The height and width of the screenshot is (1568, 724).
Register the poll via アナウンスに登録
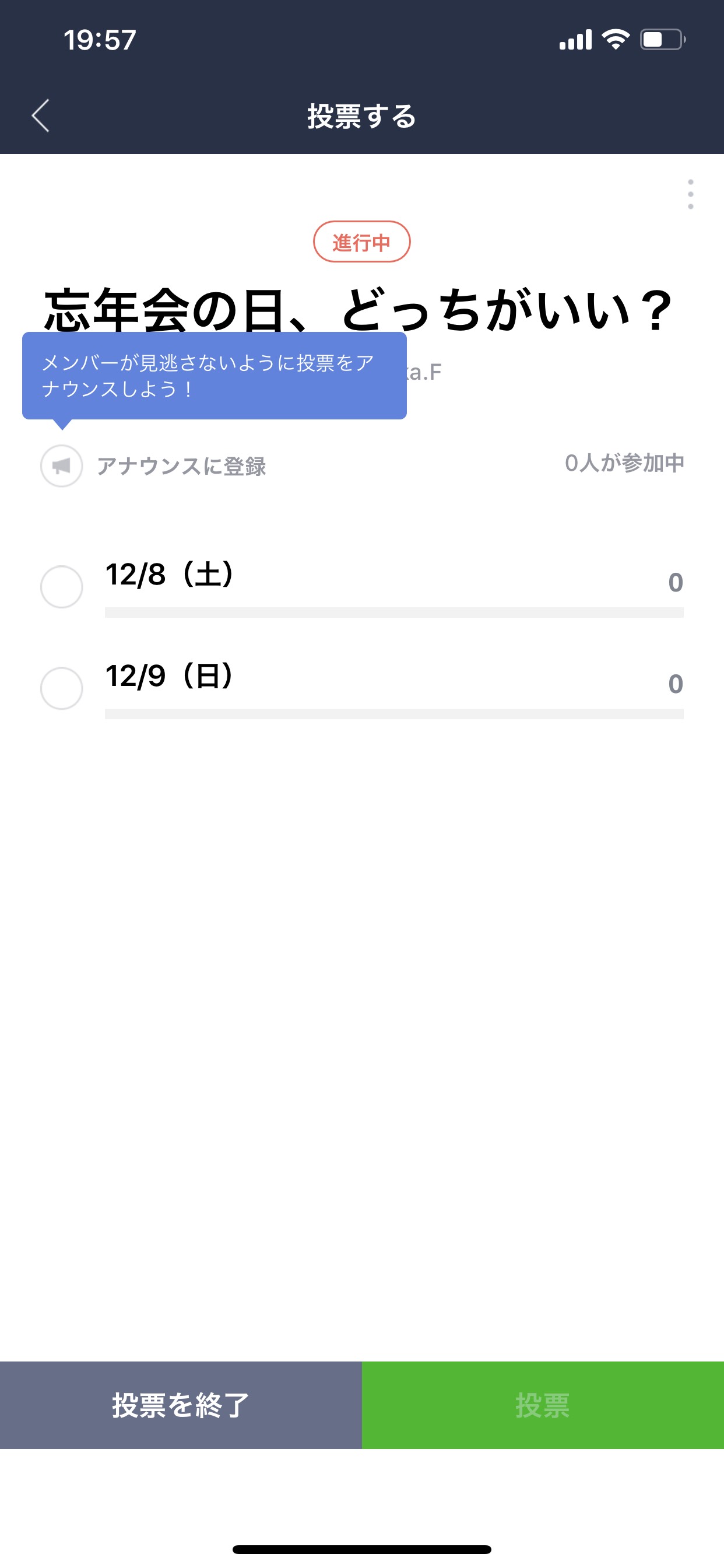tap(153, 466)
